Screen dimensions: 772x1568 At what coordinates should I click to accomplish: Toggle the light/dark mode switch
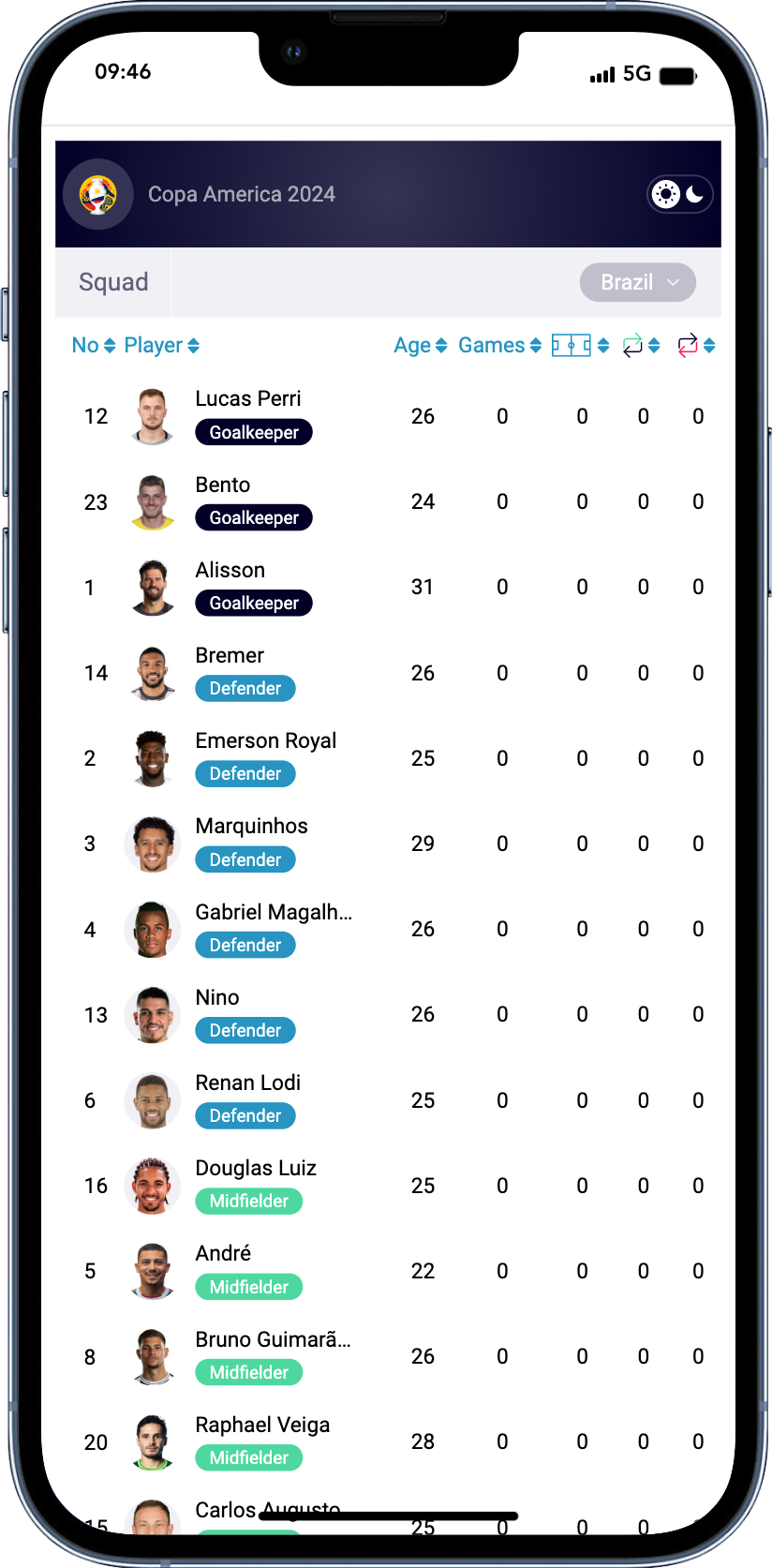681,194
